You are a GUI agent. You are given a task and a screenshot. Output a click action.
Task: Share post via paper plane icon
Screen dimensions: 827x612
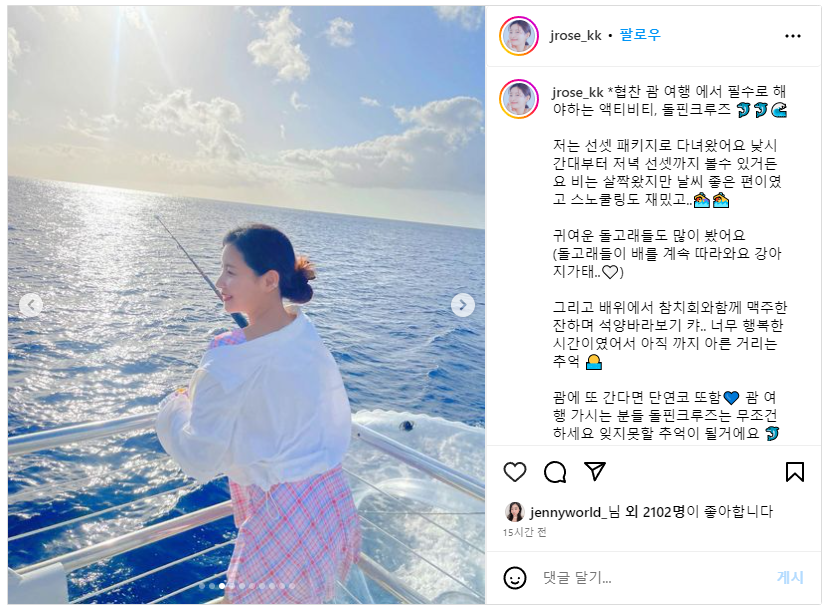pyautogui.click(x=595, y=472)
